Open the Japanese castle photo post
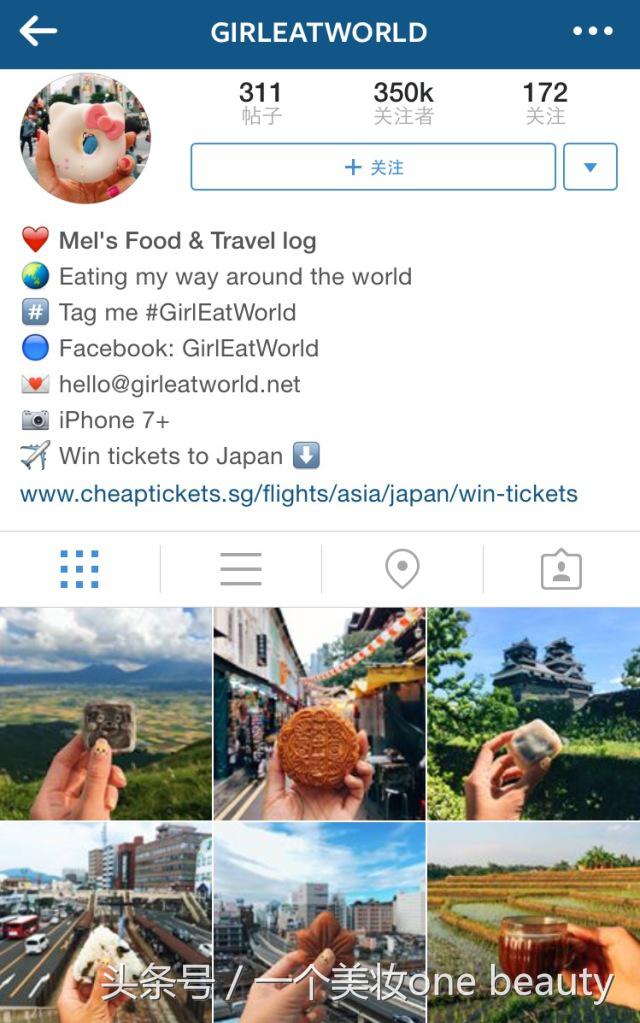Viewport: 640px width, 1023px height. [x=533, y=713]
